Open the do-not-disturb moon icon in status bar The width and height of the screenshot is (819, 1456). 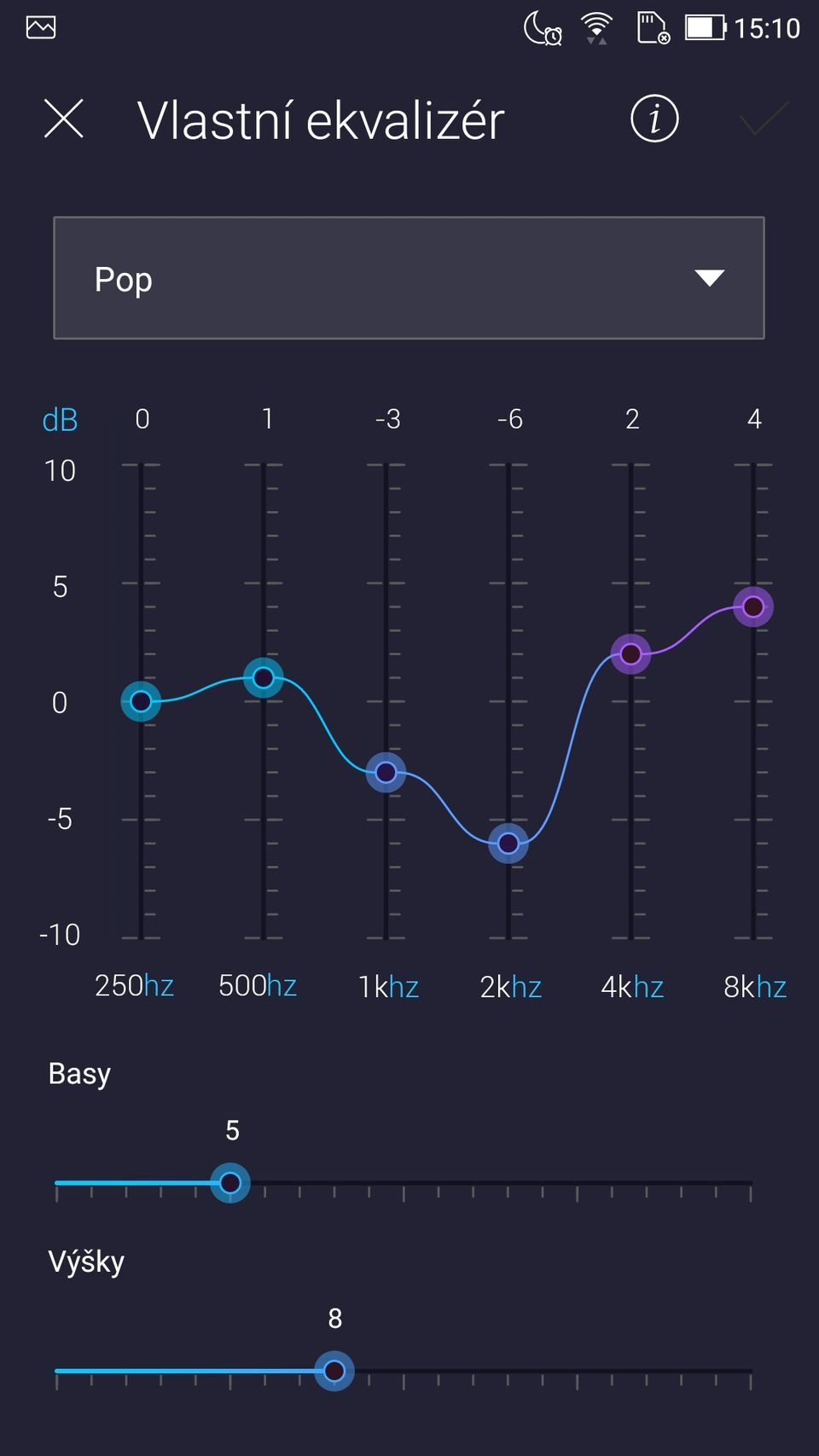tap(537, 26)
